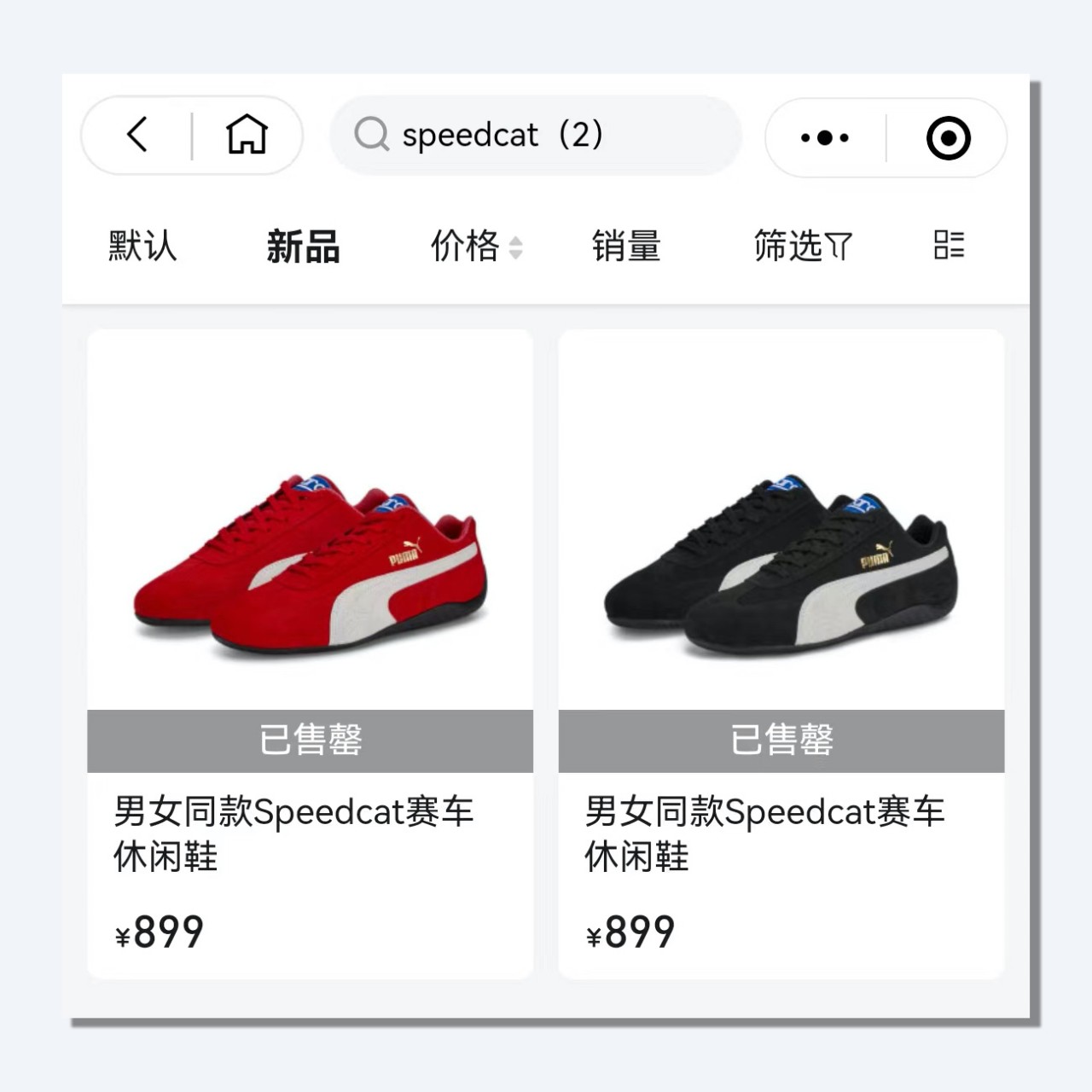Select the 新品 sort tab

click(303, 247)
